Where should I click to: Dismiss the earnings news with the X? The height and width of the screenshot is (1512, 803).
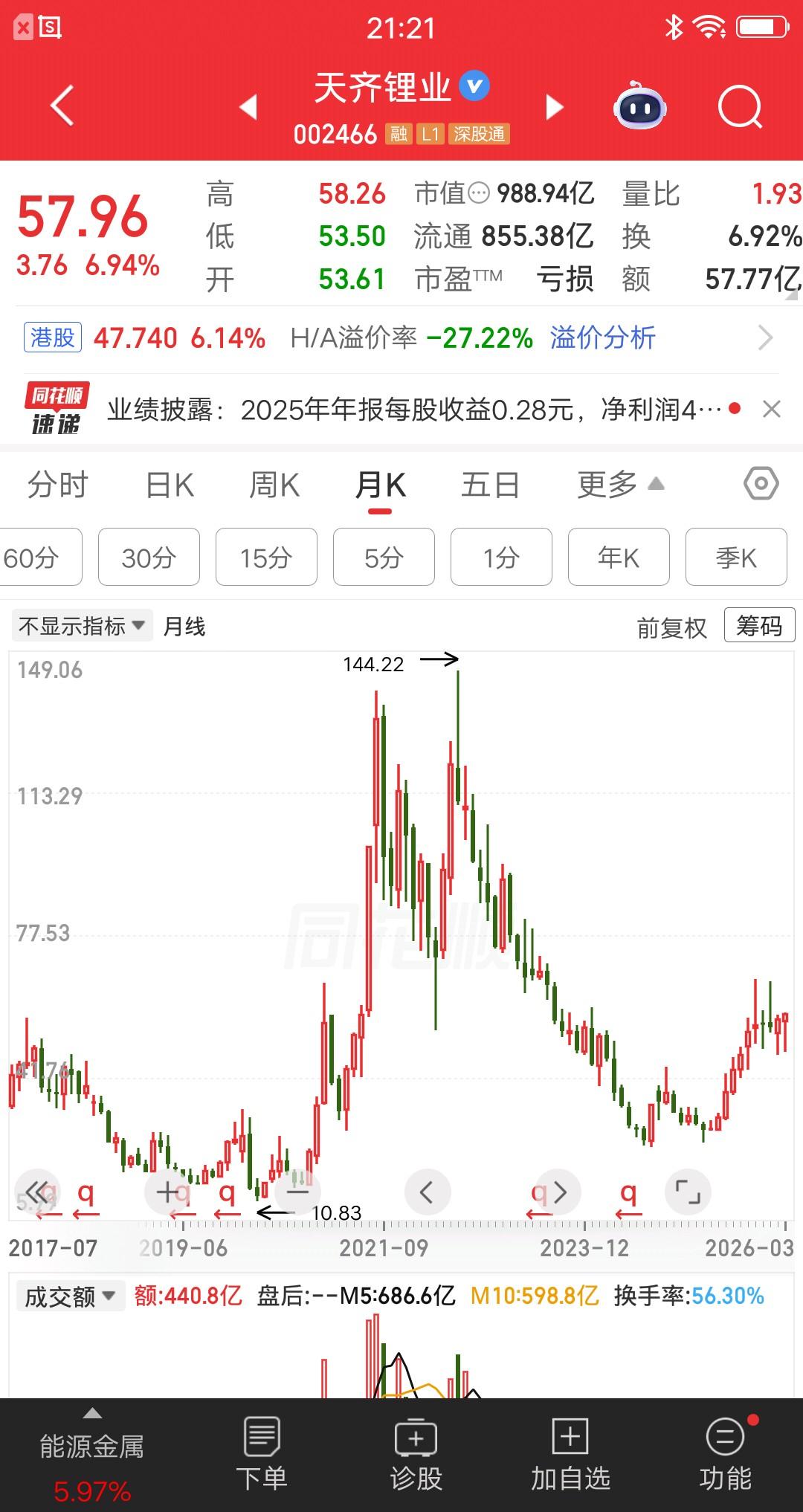pyautogui.click(x=771, y=410)
